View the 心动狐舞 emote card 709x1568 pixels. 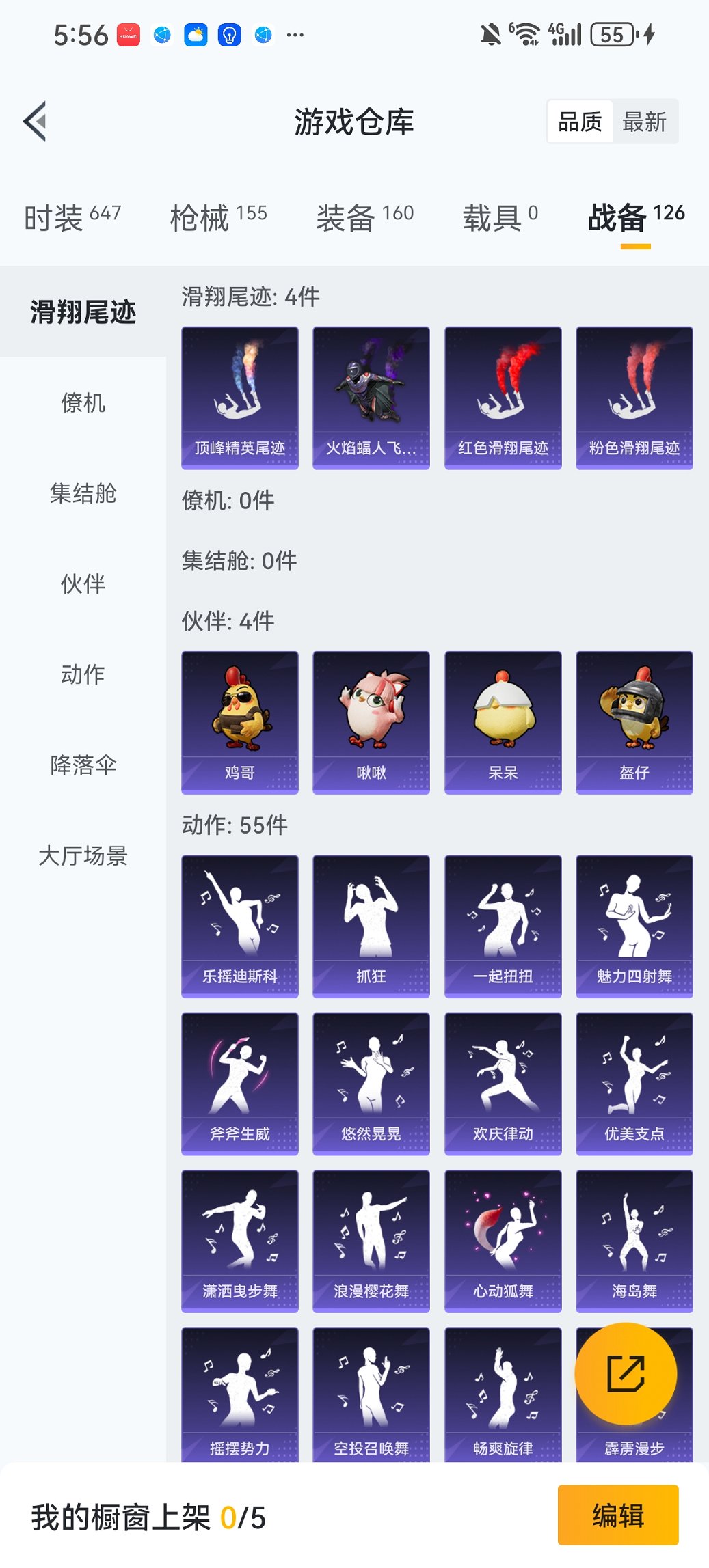(x=503, y=1241)
